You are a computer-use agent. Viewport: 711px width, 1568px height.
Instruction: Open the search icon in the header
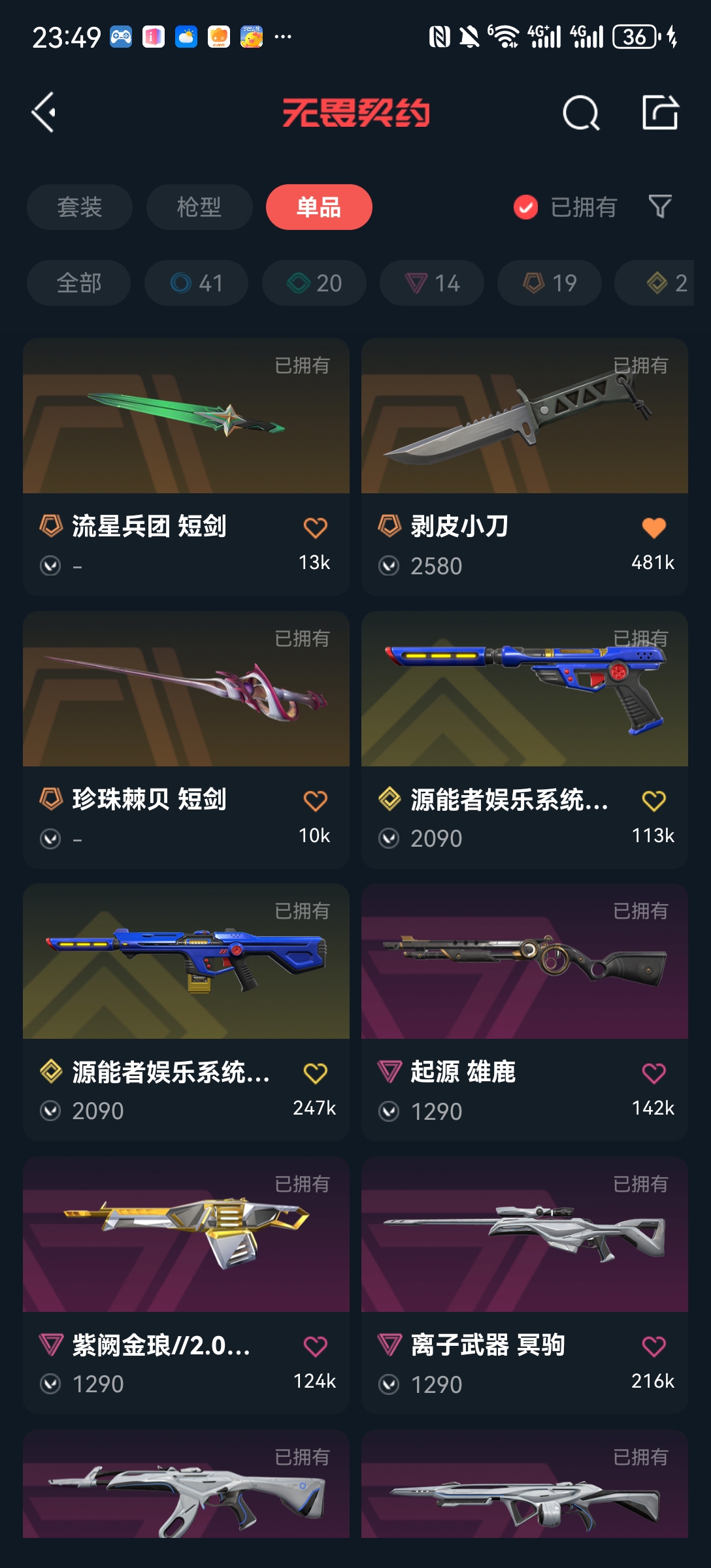[581, 113]
